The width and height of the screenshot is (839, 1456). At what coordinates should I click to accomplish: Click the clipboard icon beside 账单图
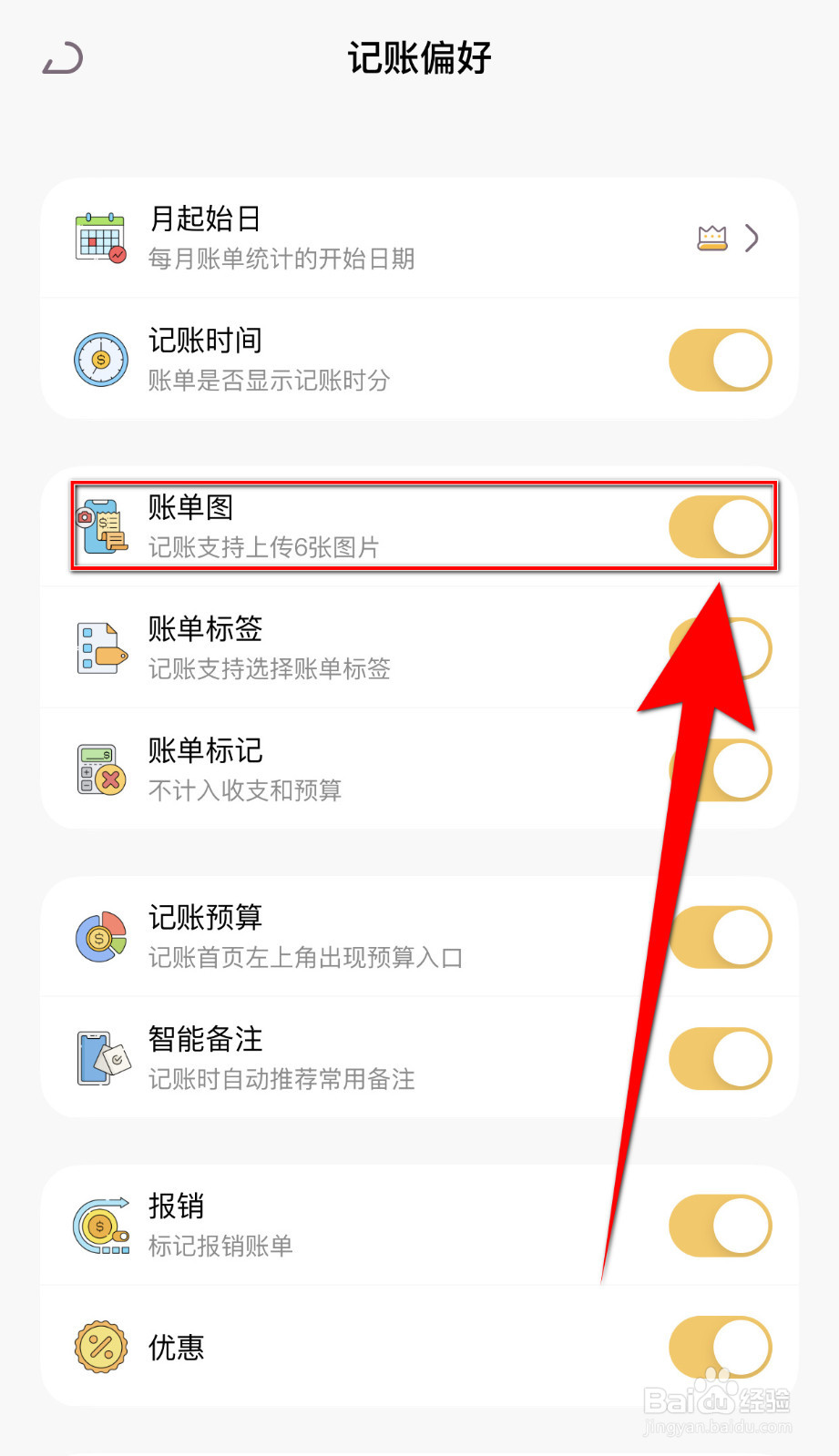100,526
